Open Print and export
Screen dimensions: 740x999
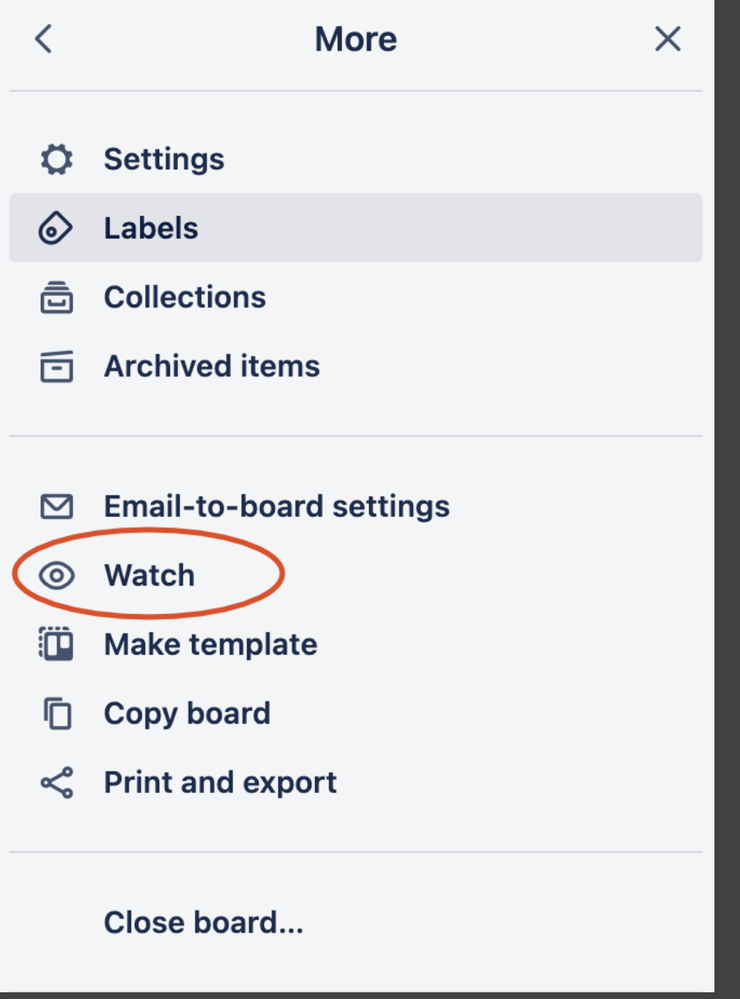tap(220, 782)
